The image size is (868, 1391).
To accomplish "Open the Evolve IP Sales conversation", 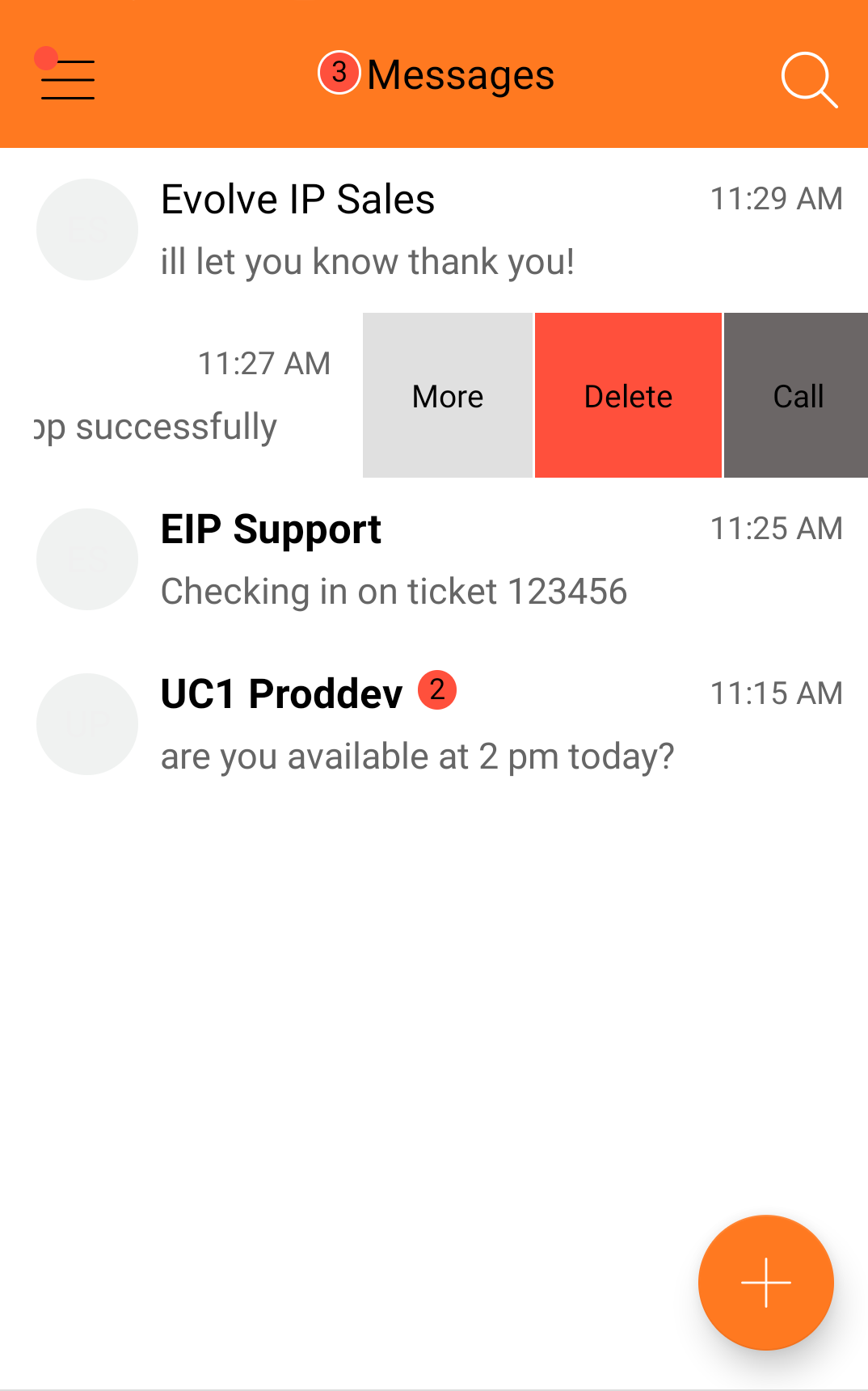I will [x=434, y=230].
